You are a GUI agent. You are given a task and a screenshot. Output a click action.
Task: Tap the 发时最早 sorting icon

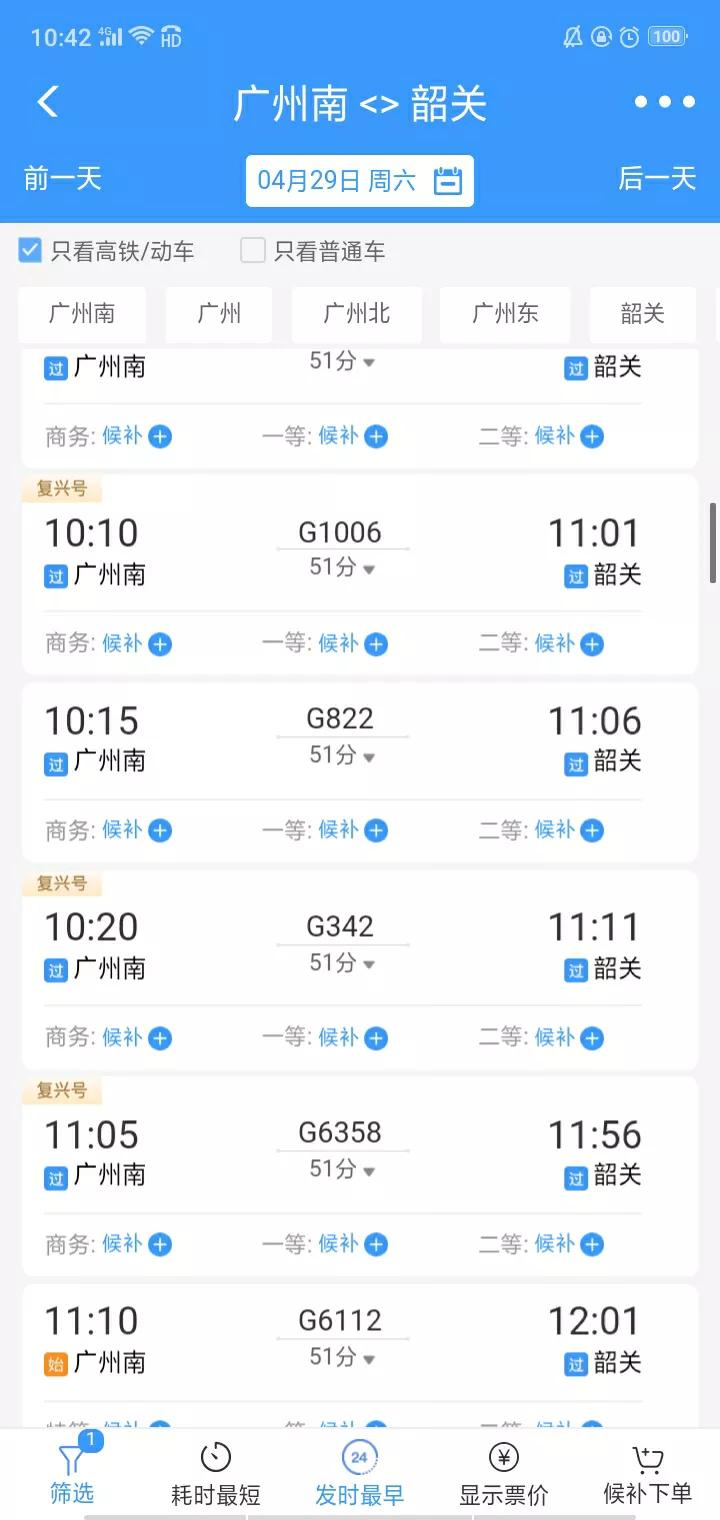[x=360, y=1458]
